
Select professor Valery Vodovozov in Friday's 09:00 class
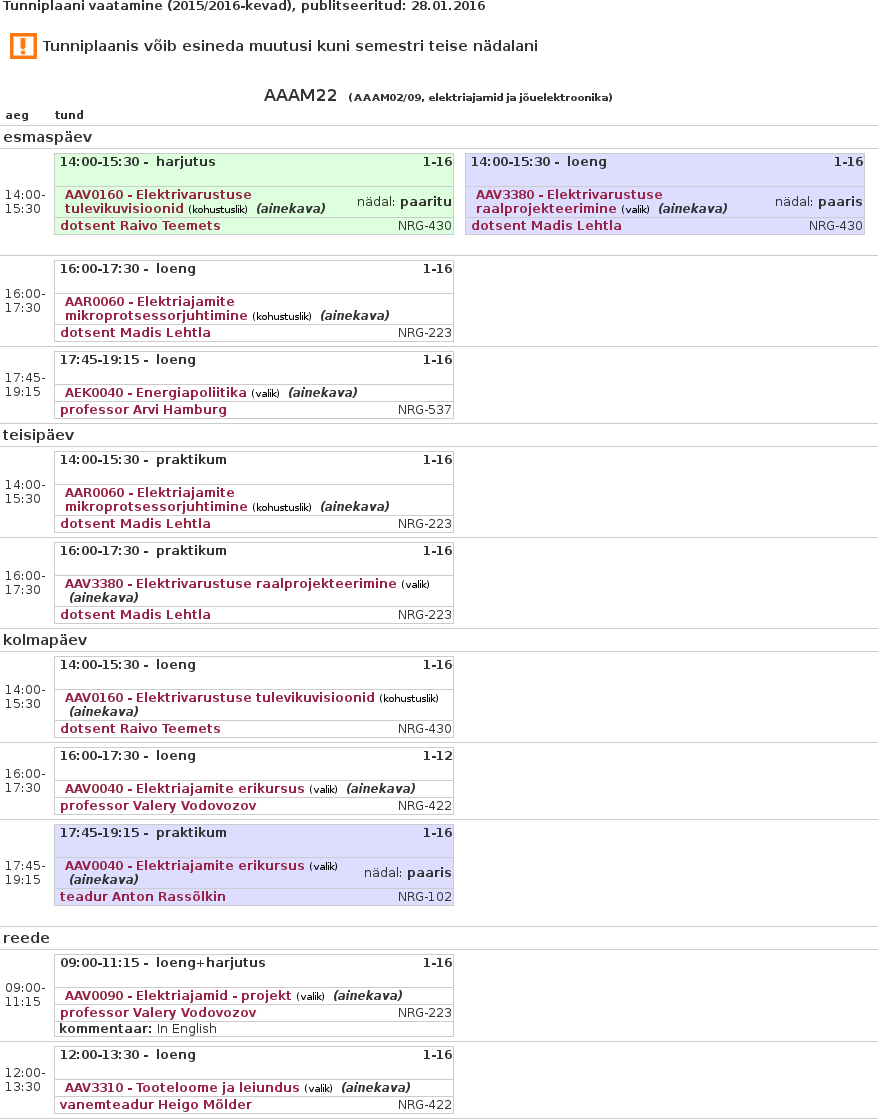(158, 1013)
